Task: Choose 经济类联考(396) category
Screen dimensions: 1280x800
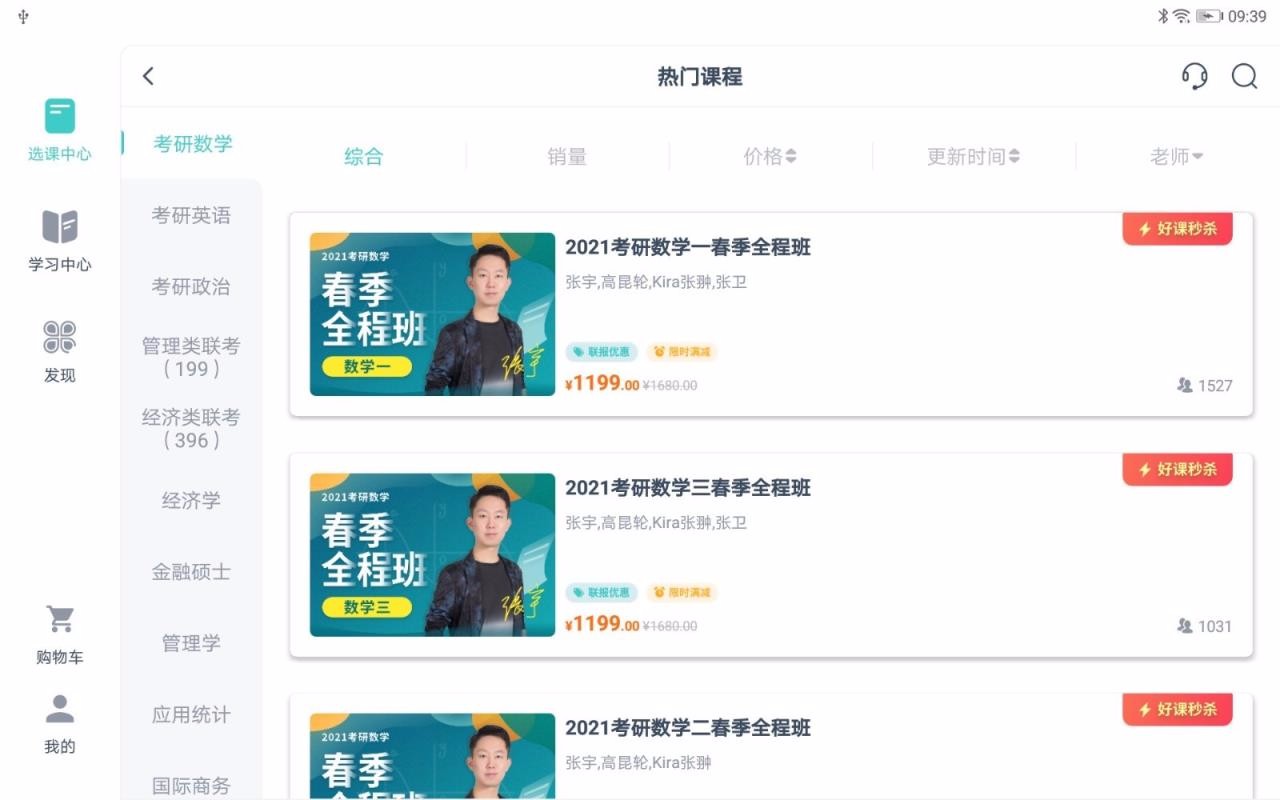Action: click(191, 429)
